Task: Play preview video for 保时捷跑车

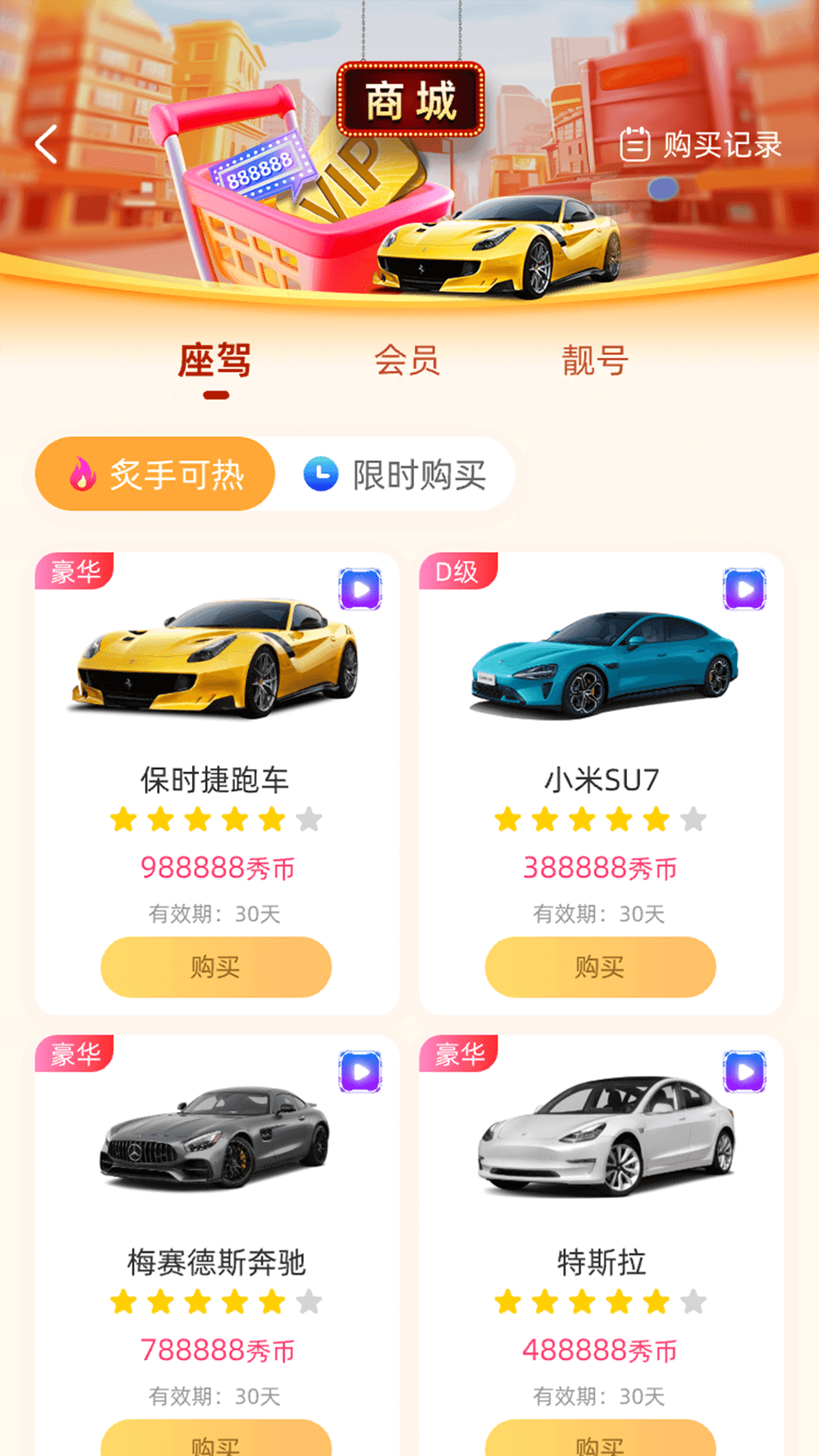Action: click(360, 589)
